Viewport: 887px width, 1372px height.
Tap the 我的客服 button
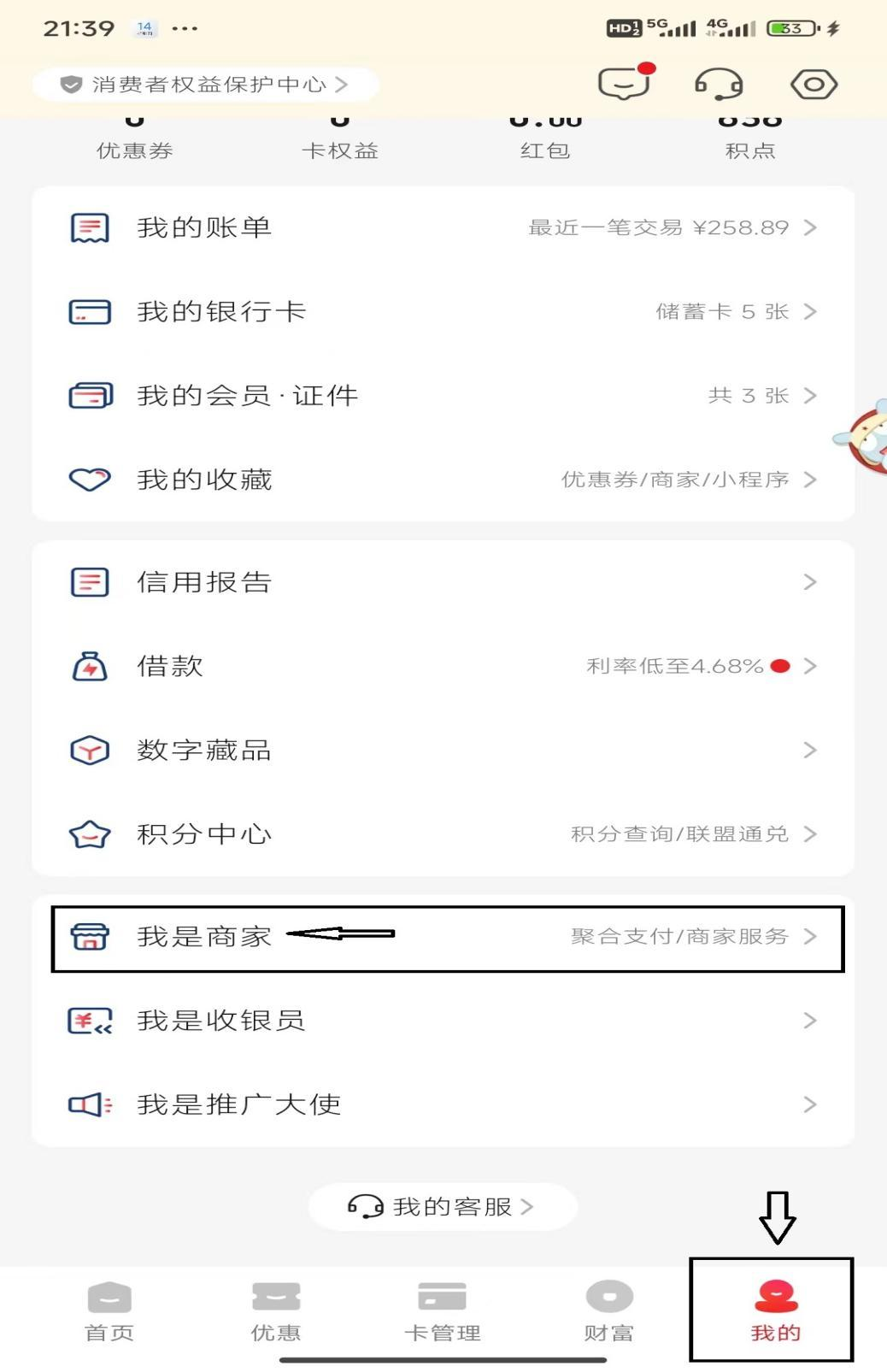click(x=443, y=1206)
